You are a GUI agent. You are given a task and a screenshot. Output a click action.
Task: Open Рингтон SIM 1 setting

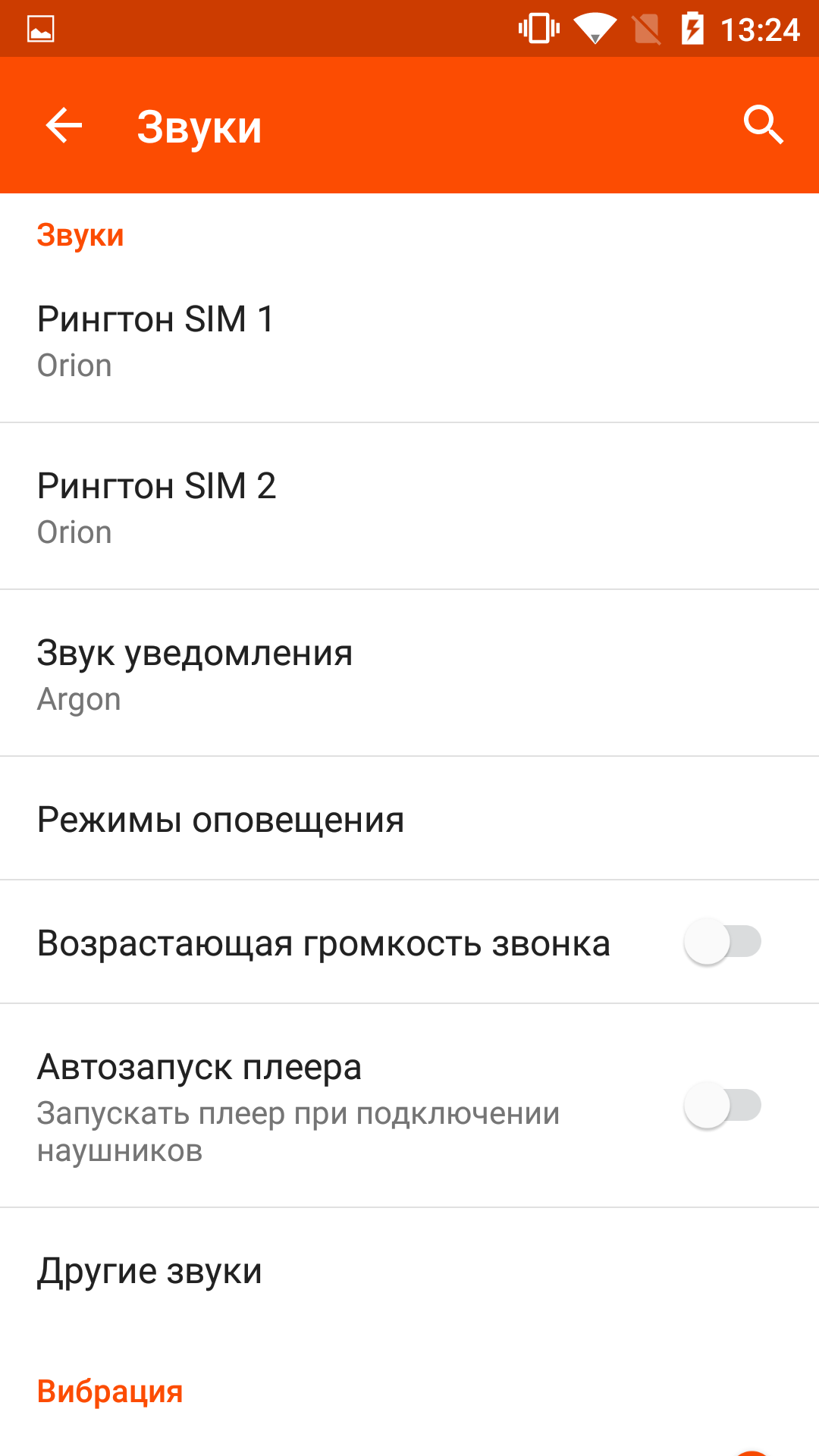pos(409,340)
